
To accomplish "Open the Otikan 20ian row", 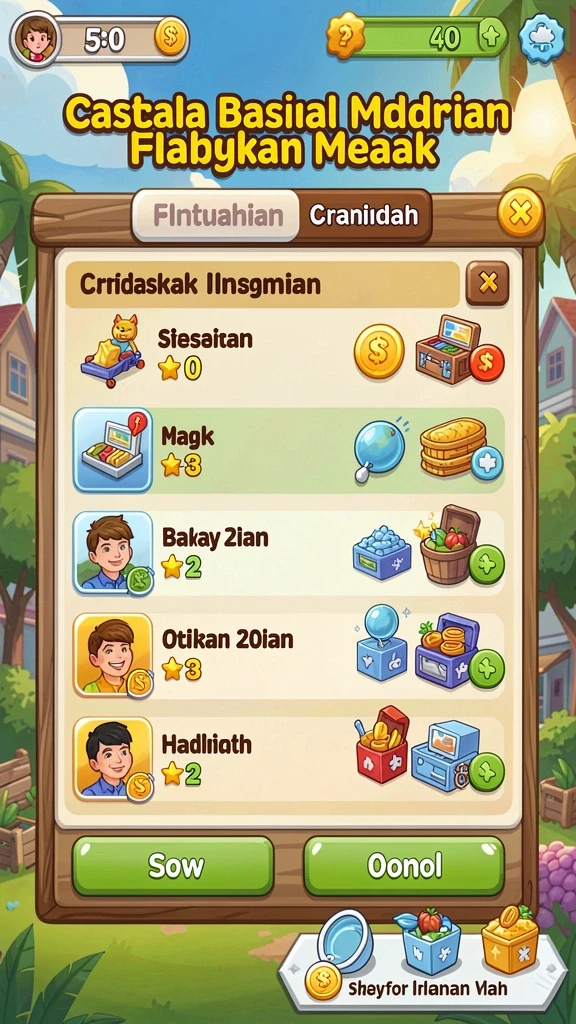I will coord(289,655).
